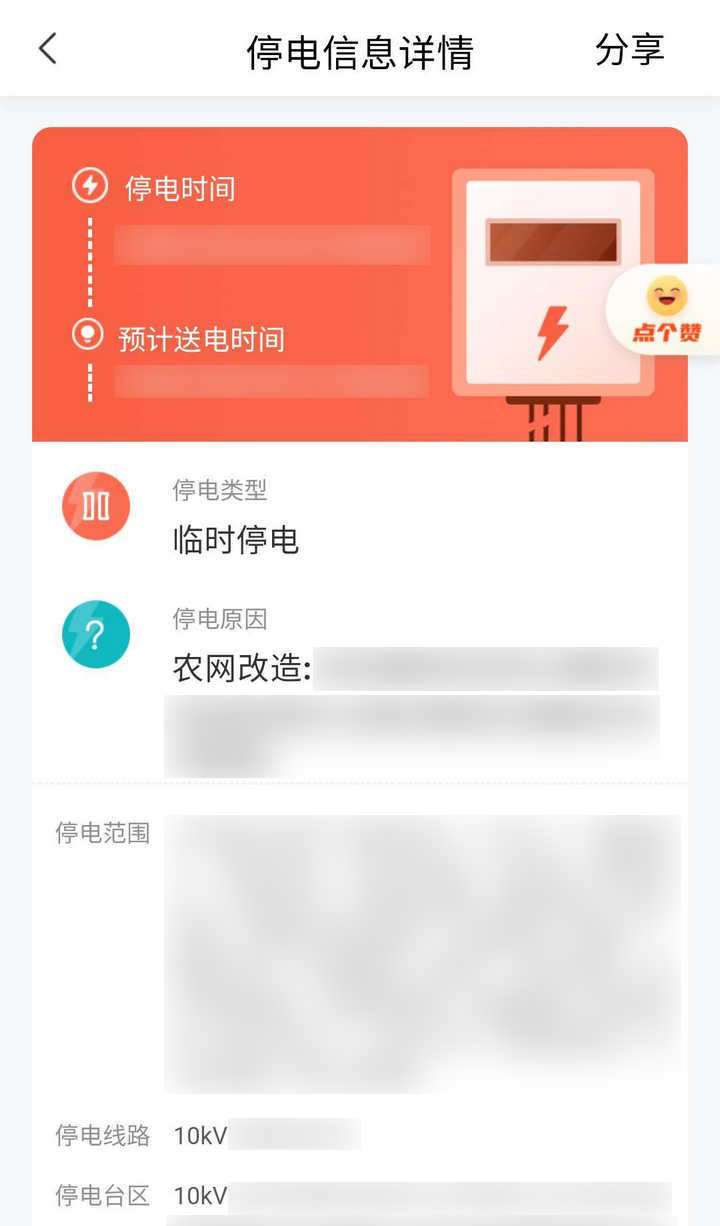The height and width of the screenshot is (1226, 720).
Task: Go back from the 停电信息详情 page
Action: tap(47, 49)
